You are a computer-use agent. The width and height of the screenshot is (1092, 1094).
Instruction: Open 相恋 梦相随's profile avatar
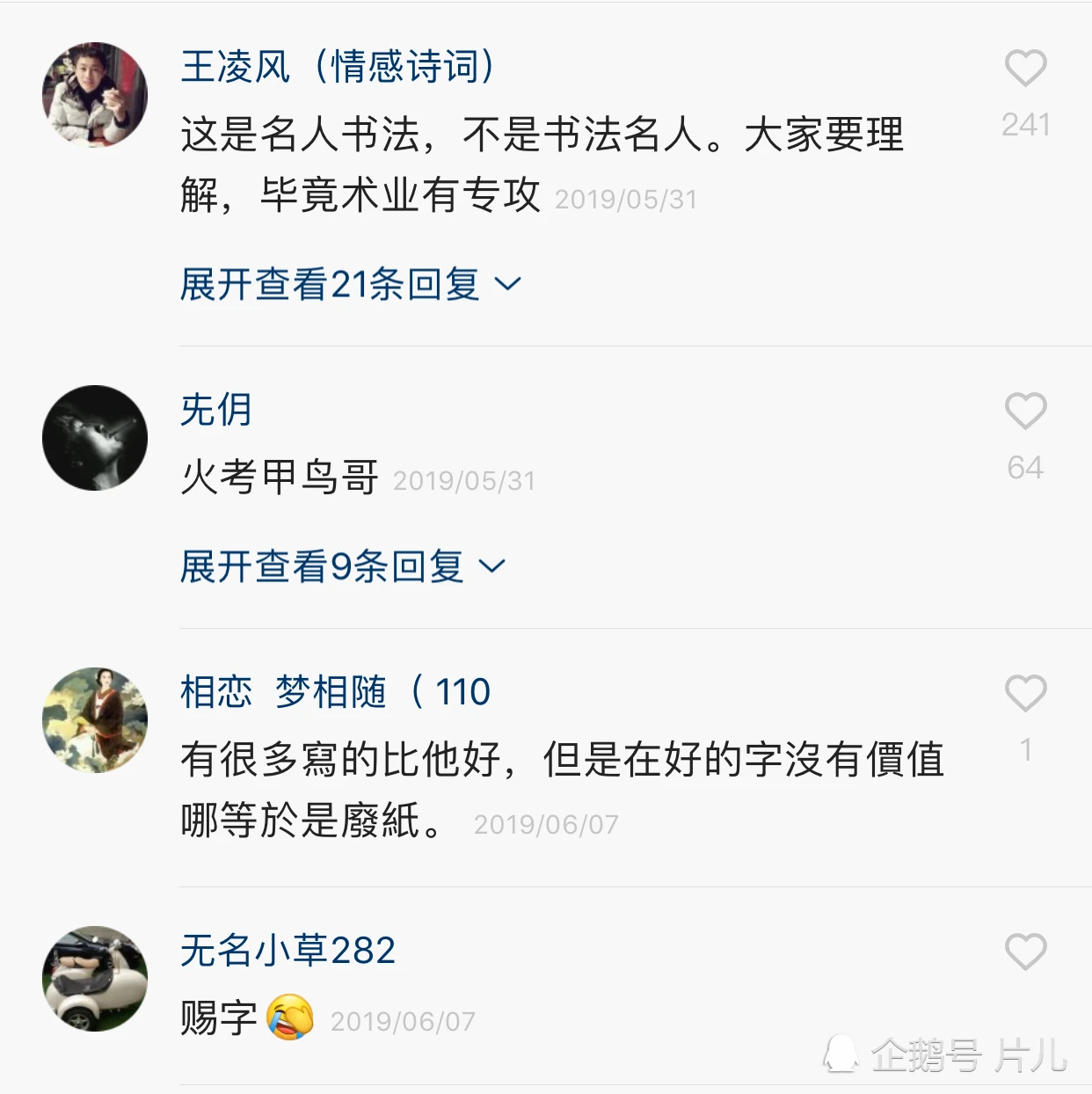click(x=95, y=719)
